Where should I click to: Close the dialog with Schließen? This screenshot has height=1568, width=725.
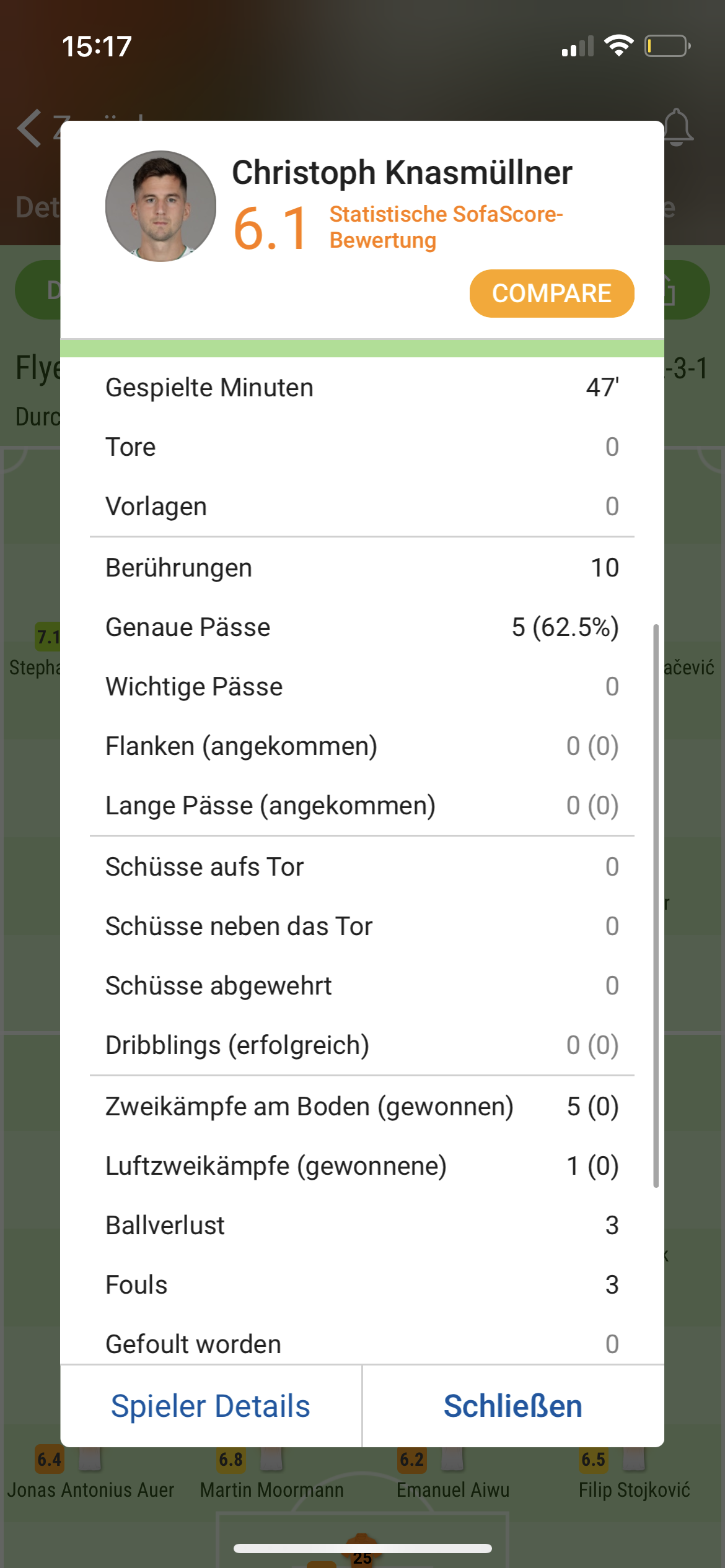pos(513,1406)
